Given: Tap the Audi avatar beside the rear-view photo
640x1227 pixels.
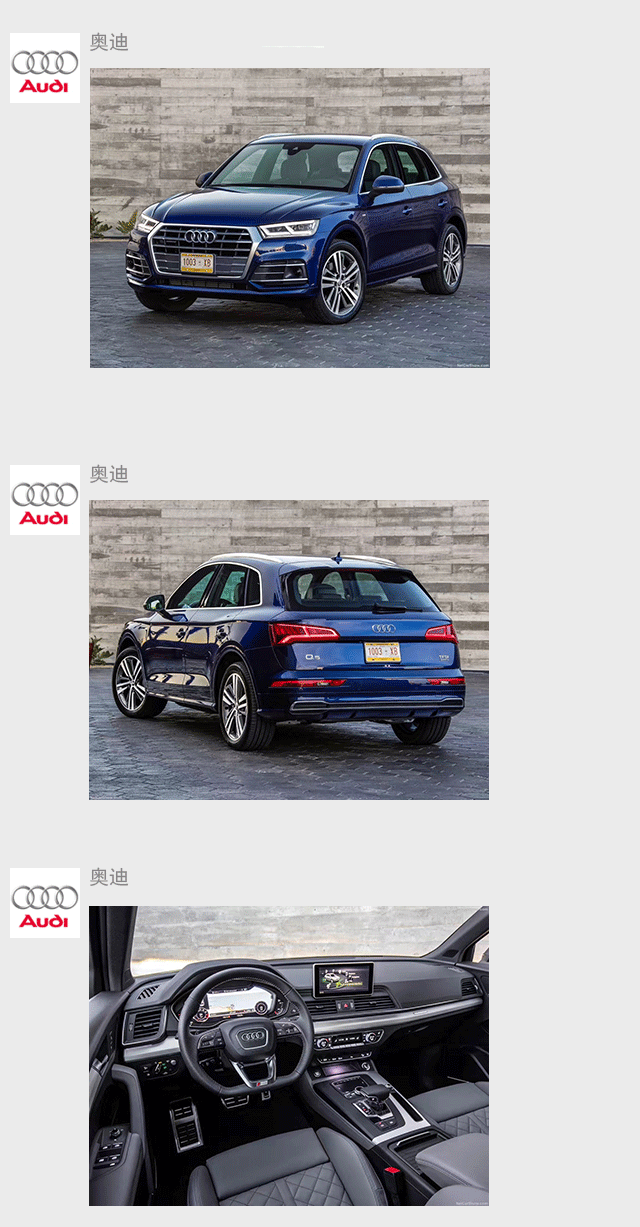Looking at the screenshot, I should click(x=45, y=500).
